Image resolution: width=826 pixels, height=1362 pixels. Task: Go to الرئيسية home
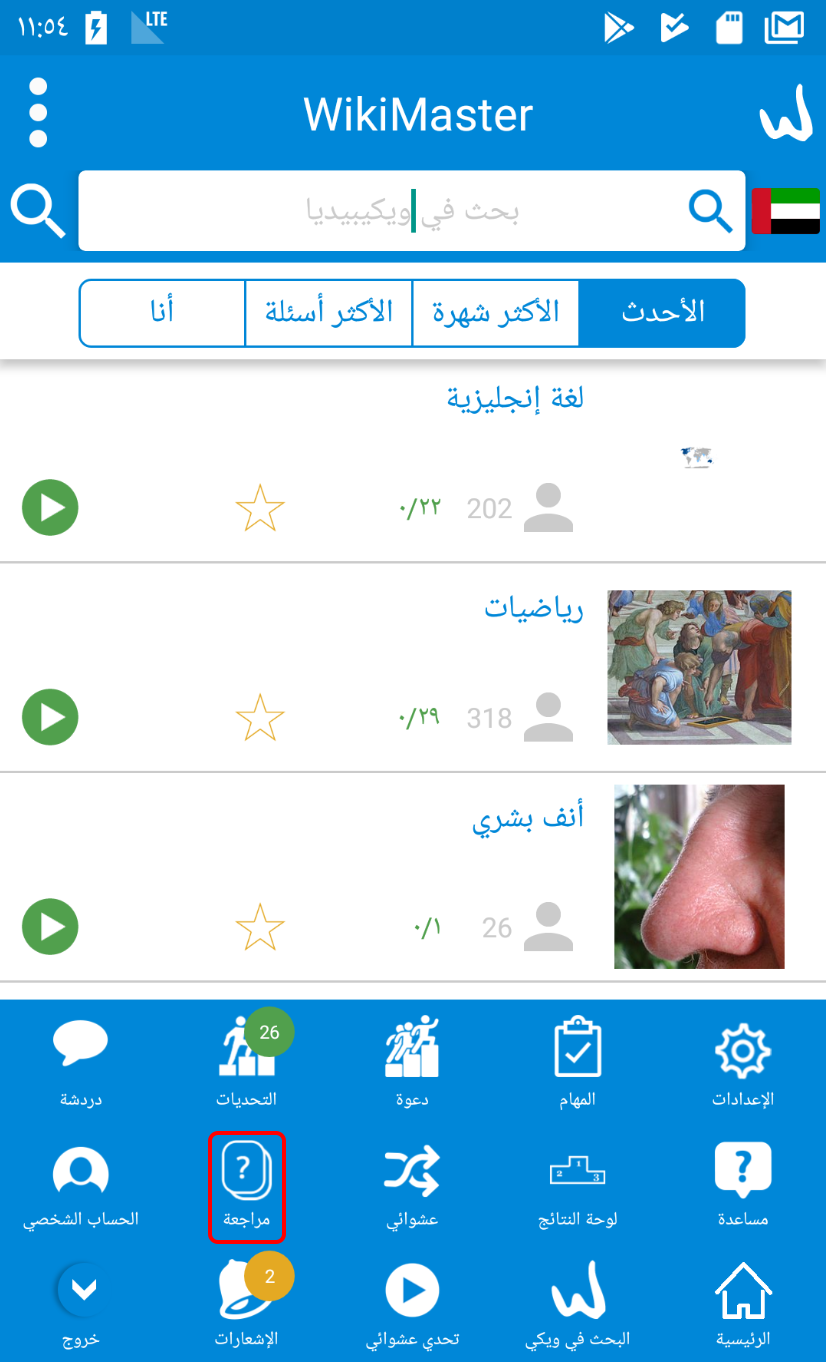pyautogui.click(x=743, y=1304)
